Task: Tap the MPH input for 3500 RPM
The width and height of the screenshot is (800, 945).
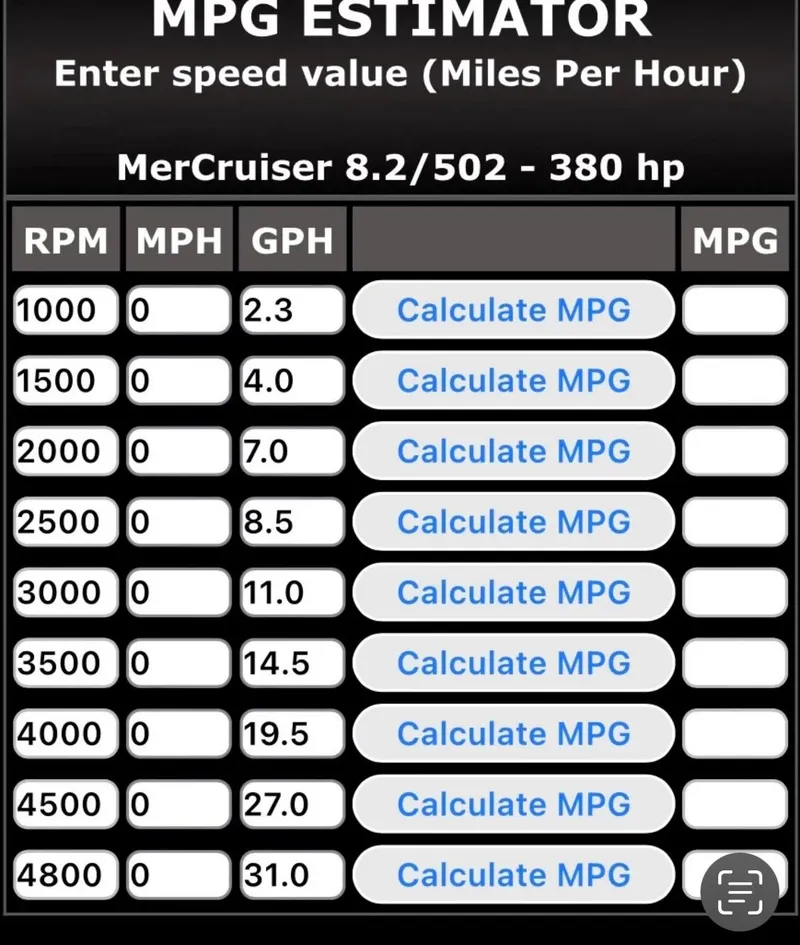Action: click(178, 663)
